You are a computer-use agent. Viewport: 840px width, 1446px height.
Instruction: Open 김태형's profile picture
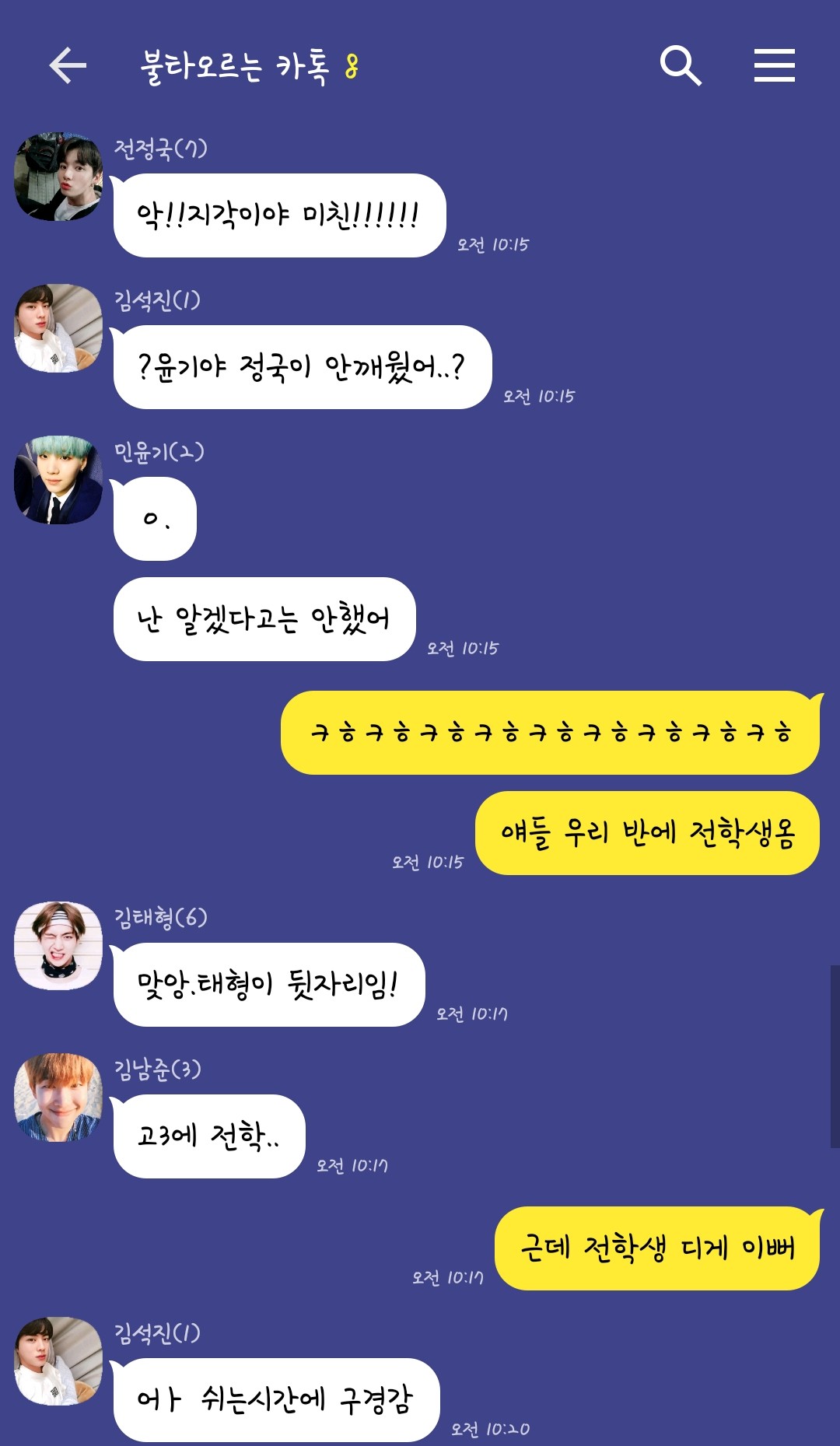click(x=58, y=946)
